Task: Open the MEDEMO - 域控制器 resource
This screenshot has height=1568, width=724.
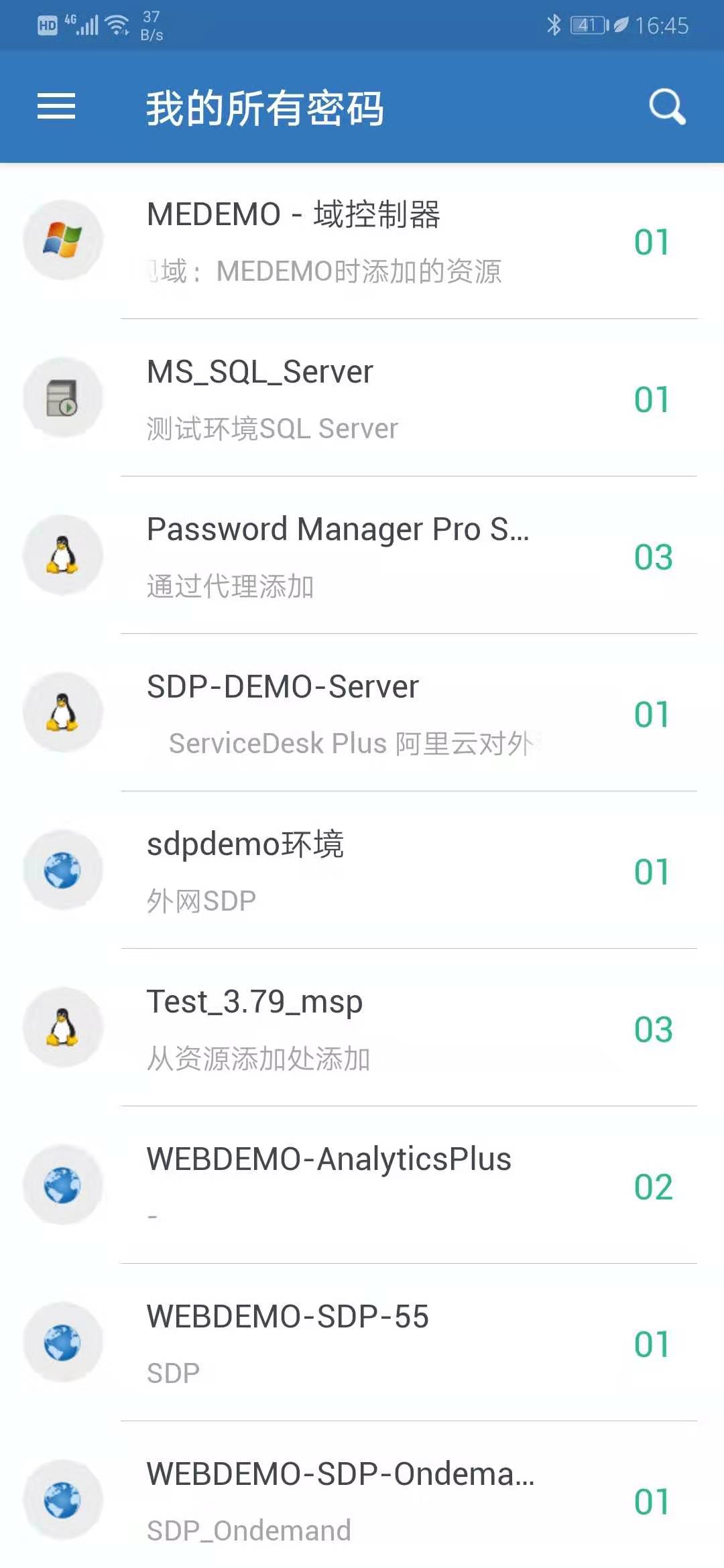Action: click(362, 241)
